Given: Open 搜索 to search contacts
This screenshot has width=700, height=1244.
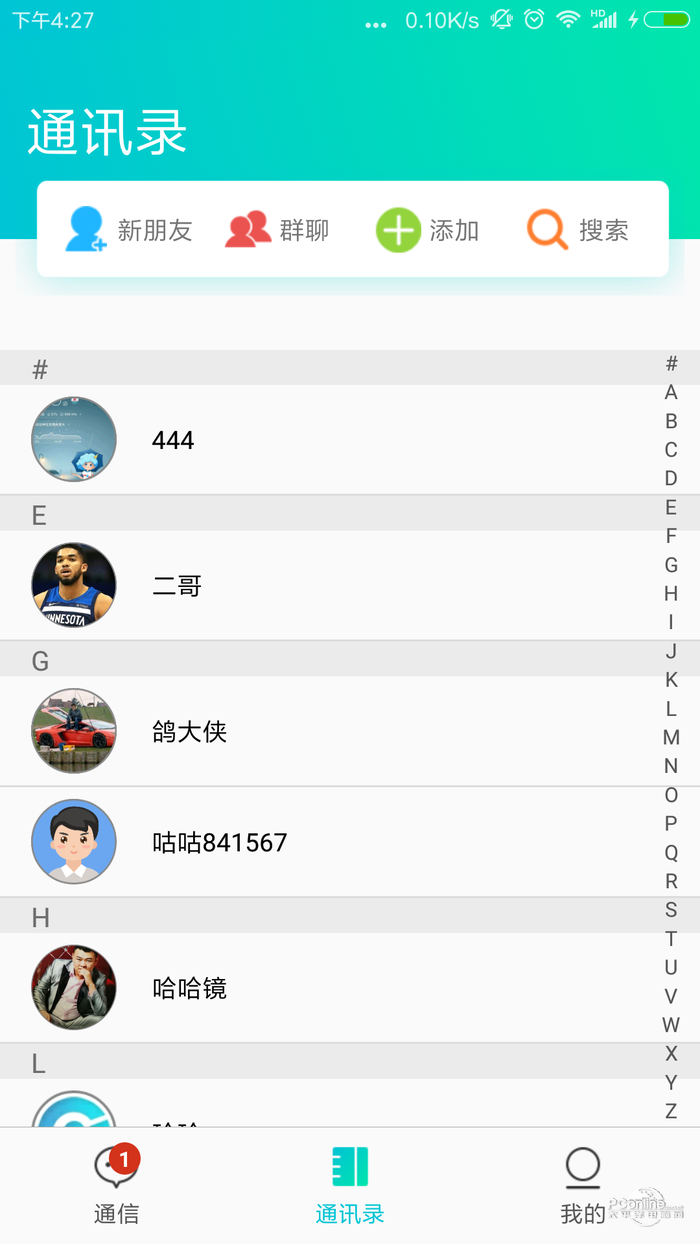Looking at the screenshot, I should (578, 230).
